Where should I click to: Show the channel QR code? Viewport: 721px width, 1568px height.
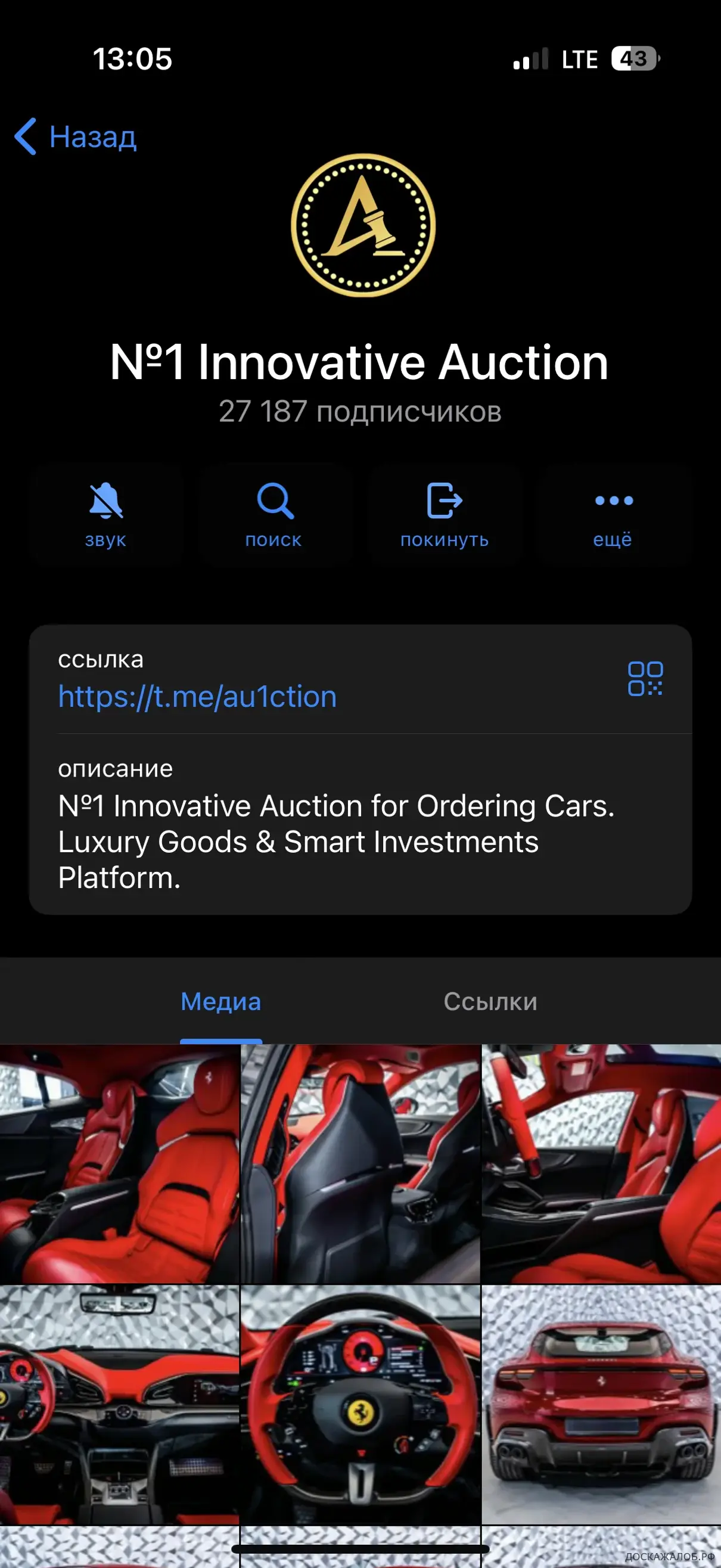[645, 679]
